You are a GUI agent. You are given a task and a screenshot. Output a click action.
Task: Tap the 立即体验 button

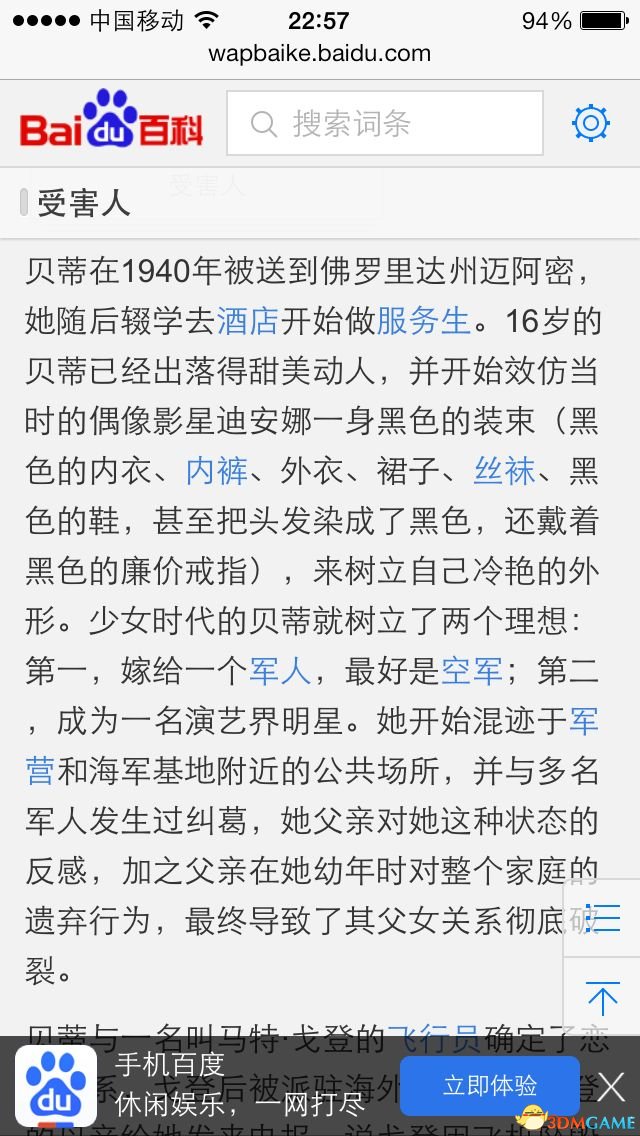[490, 1085]
